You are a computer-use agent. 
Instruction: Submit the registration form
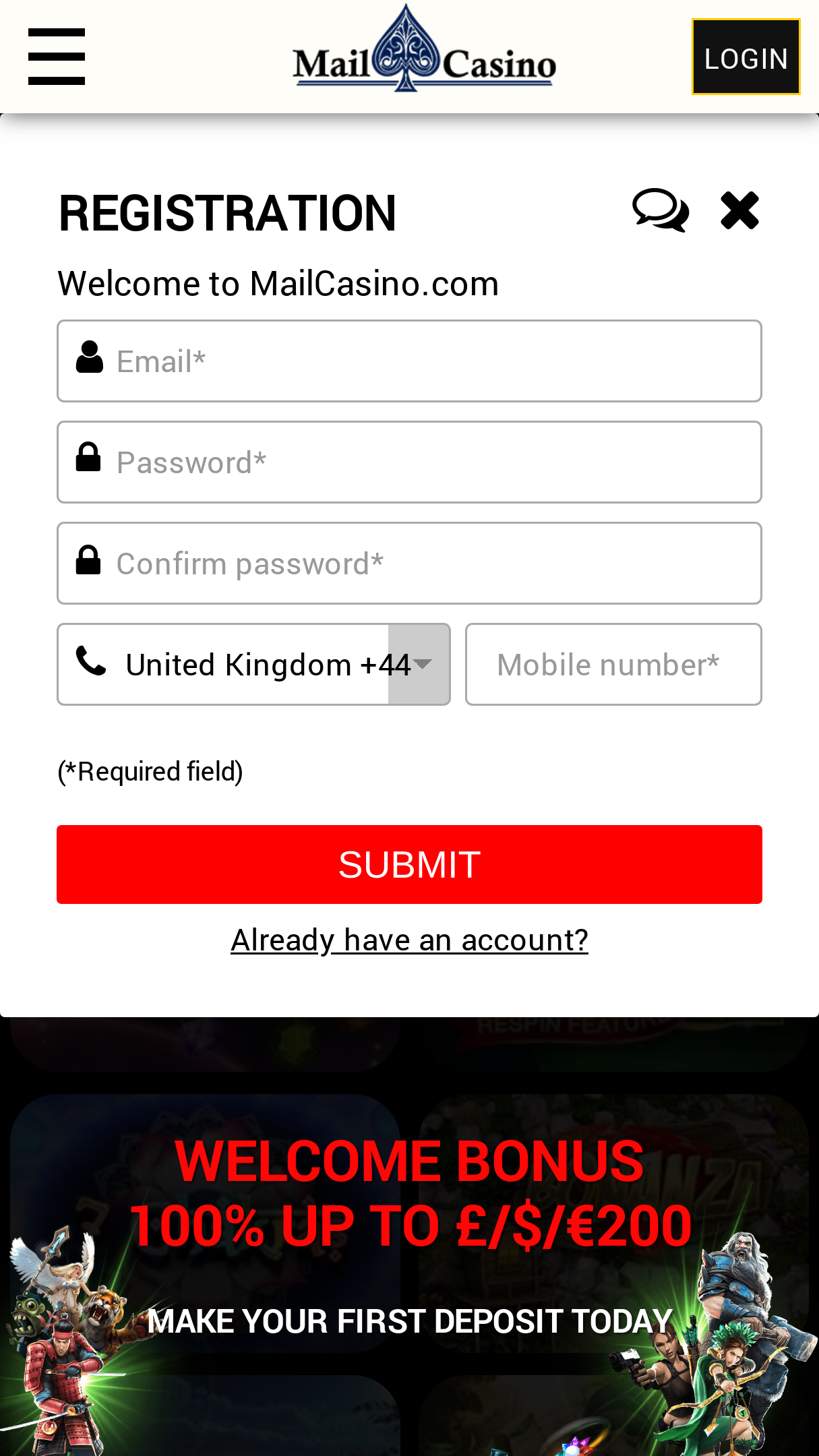point(409,864)
